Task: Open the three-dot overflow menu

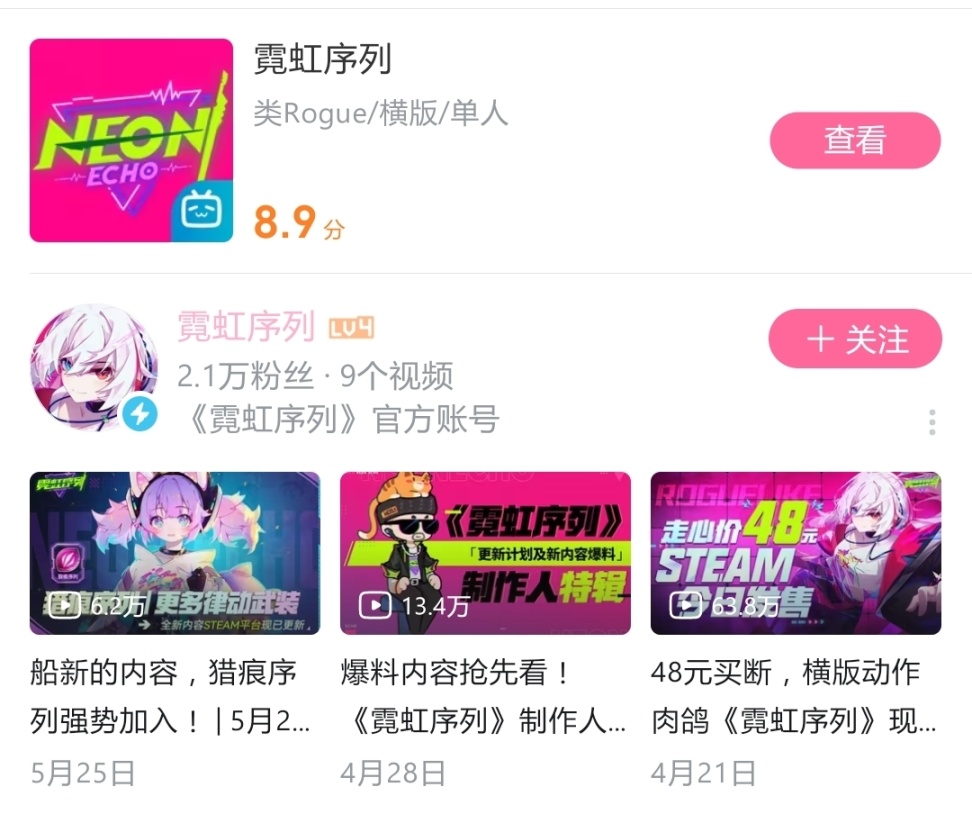Action: [x=931, y=422]
